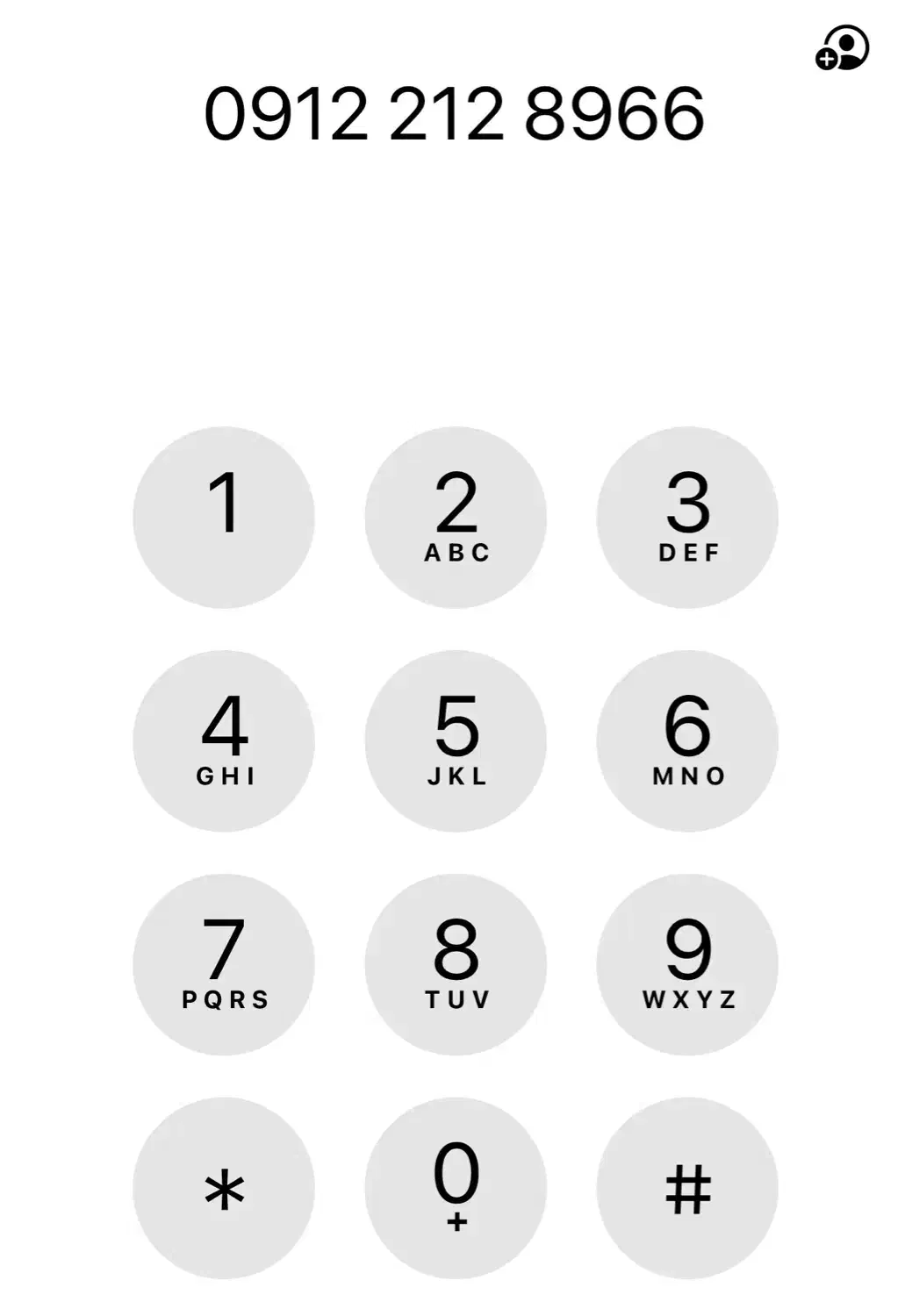
Task: Tap the 4 GHI key
Action: coord(224,741)
